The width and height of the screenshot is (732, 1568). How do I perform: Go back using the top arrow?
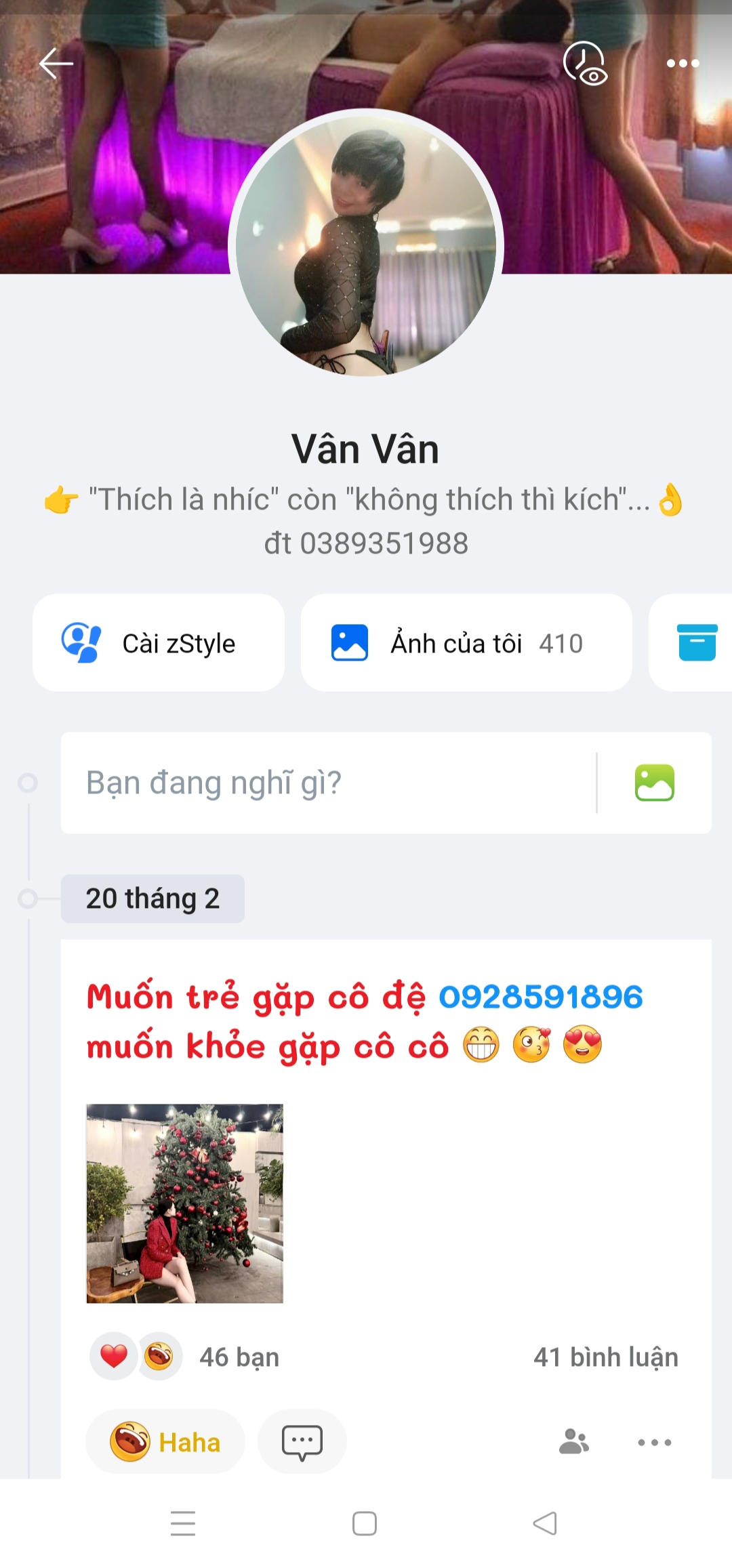[x=56, y=64]
